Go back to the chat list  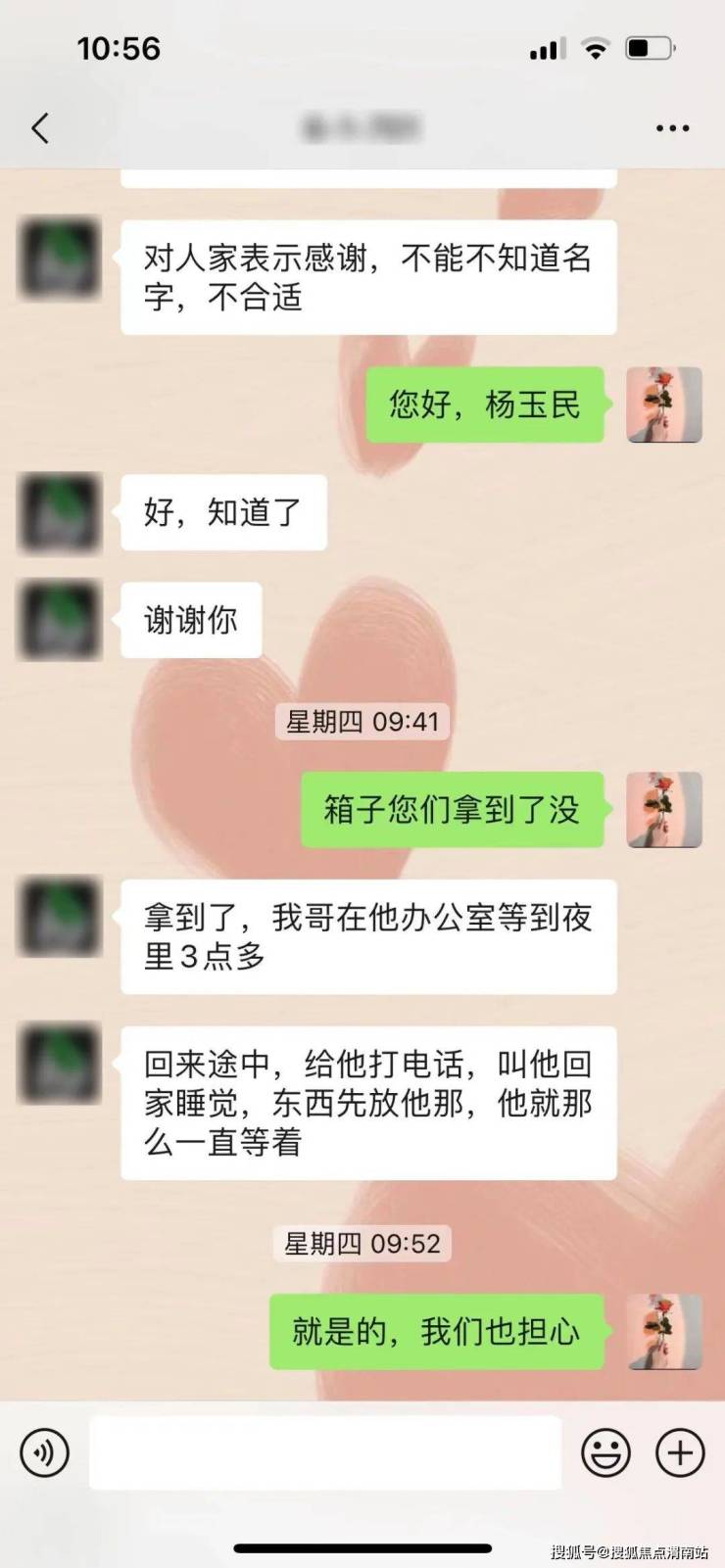point(40,128)
